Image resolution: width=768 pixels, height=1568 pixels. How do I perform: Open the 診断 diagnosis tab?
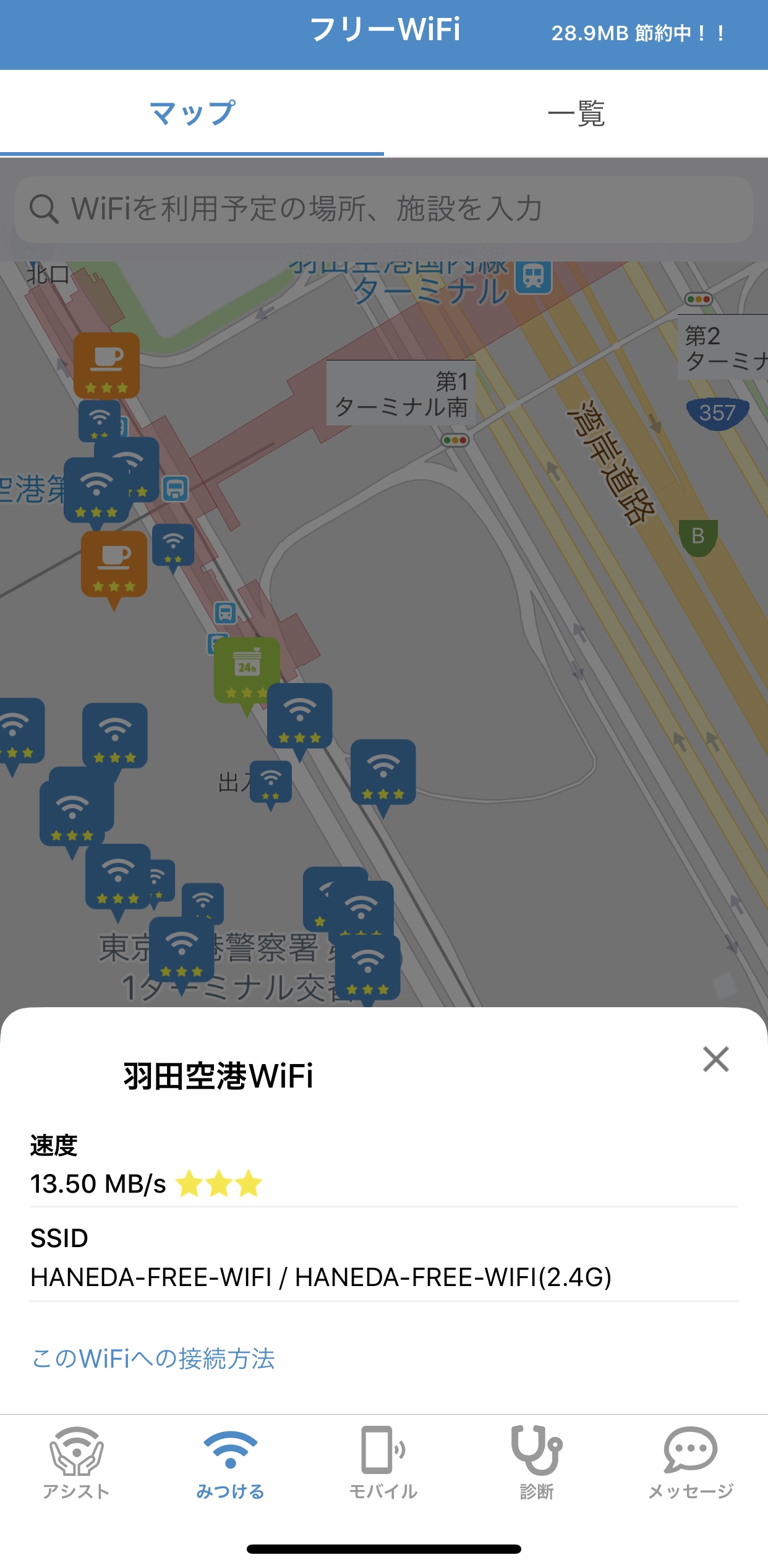537,1463
